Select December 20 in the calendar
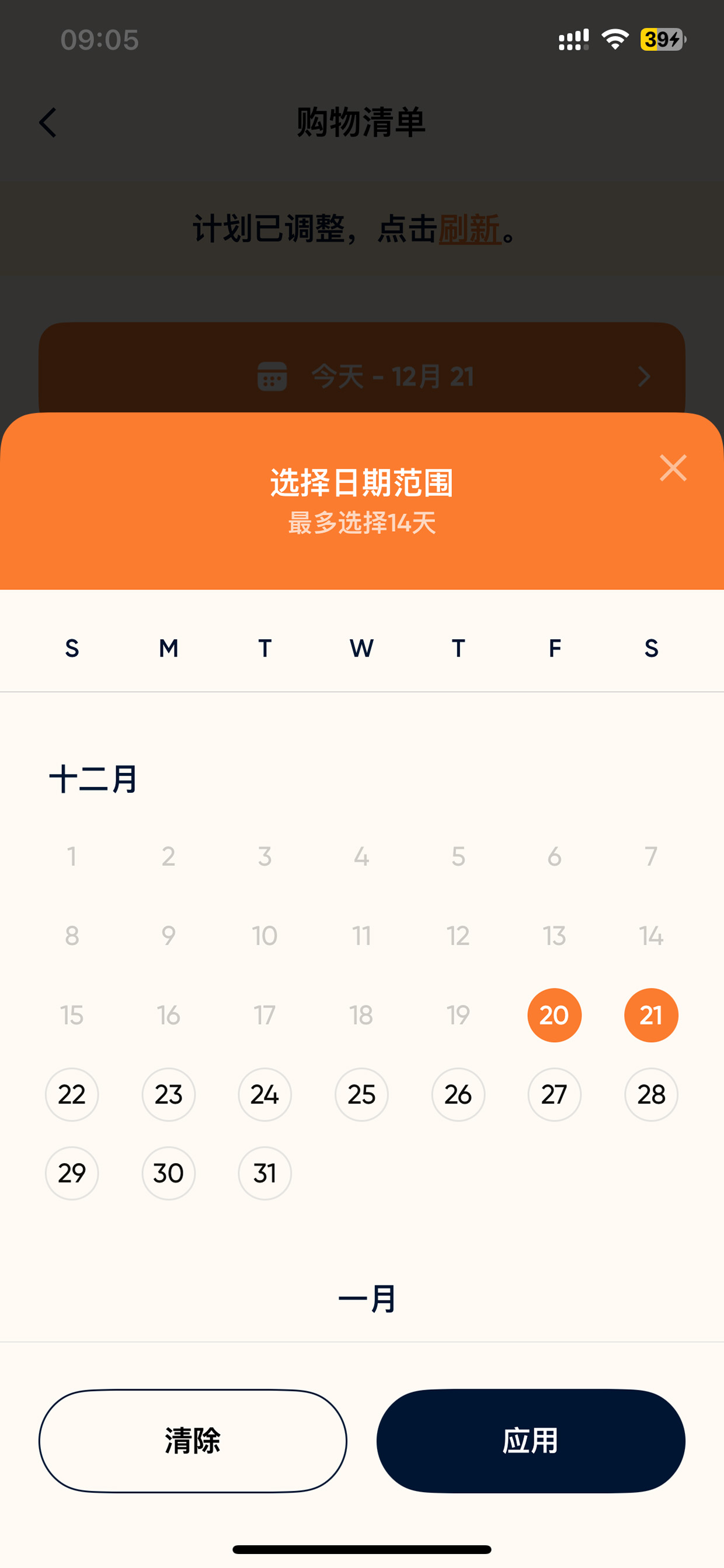This screenshot has width=724, height=1568. click(x=554, y=1015)
